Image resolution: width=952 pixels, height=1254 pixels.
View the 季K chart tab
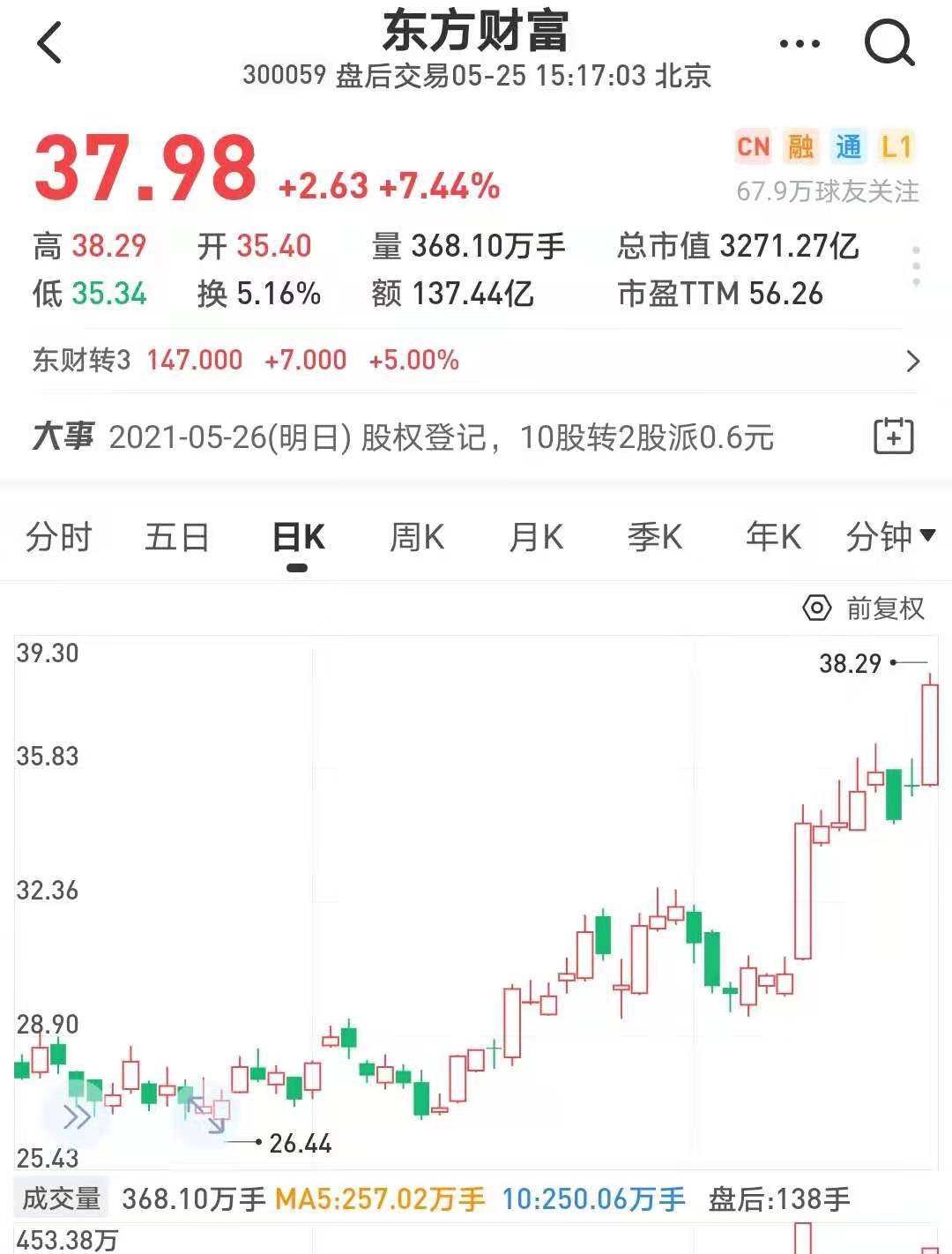(655, 536)
